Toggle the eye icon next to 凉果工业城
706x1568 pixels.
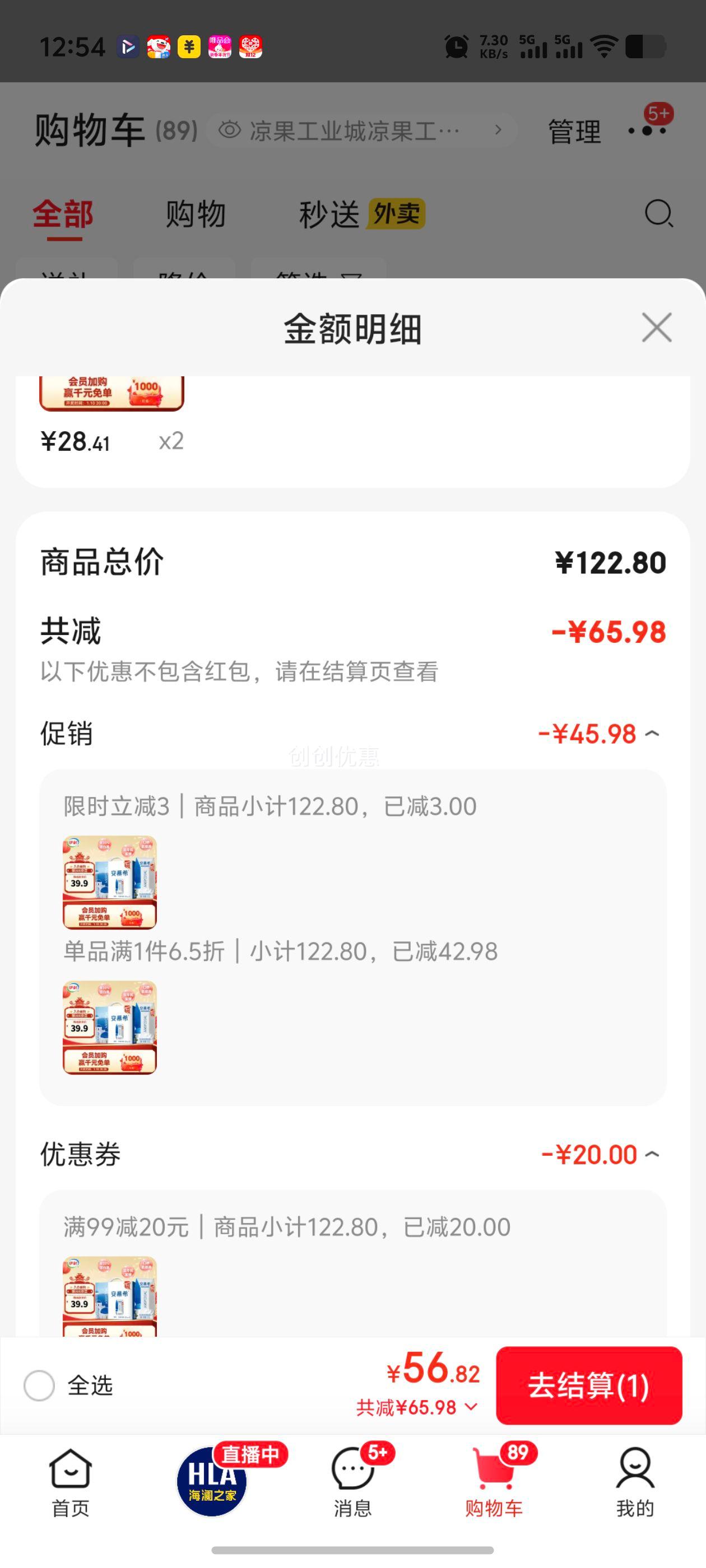(230, 130)
